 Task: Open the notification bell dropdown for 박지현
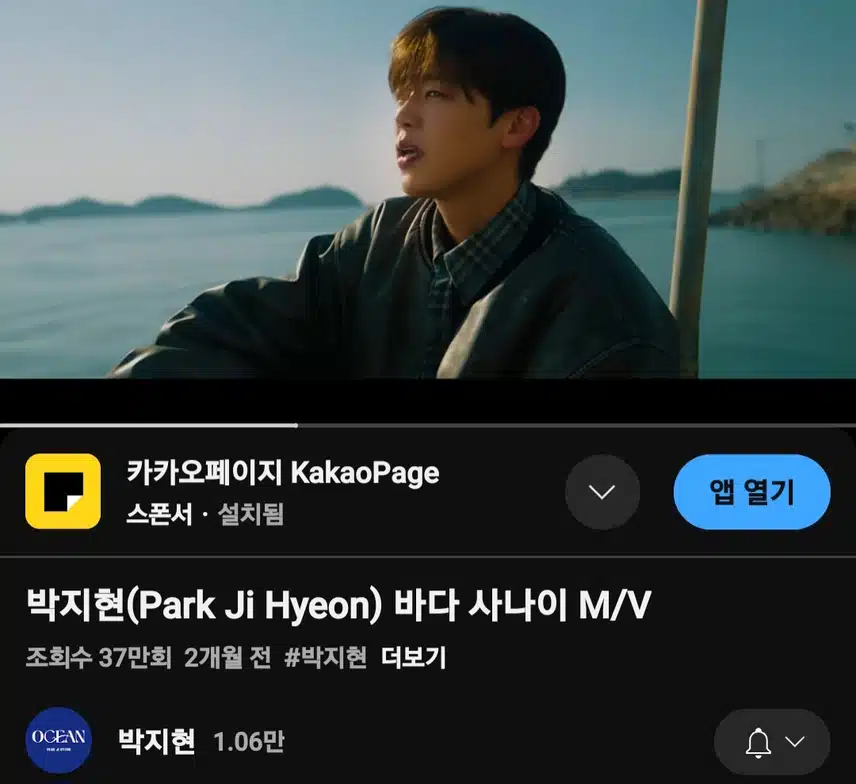773,742
